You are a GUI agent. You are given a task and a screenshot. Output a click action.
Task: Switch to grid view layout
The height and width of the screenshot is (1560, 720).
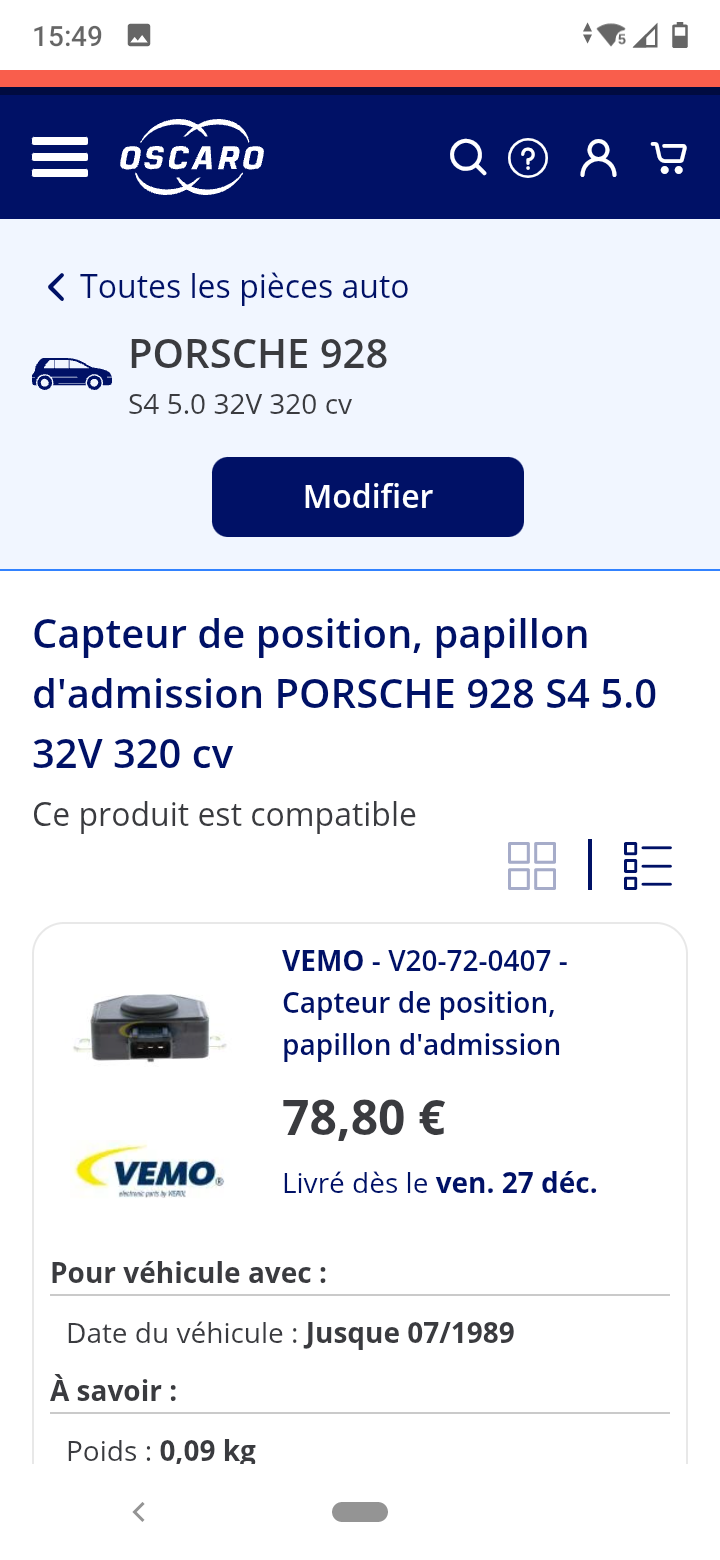[x=532, y=866]
